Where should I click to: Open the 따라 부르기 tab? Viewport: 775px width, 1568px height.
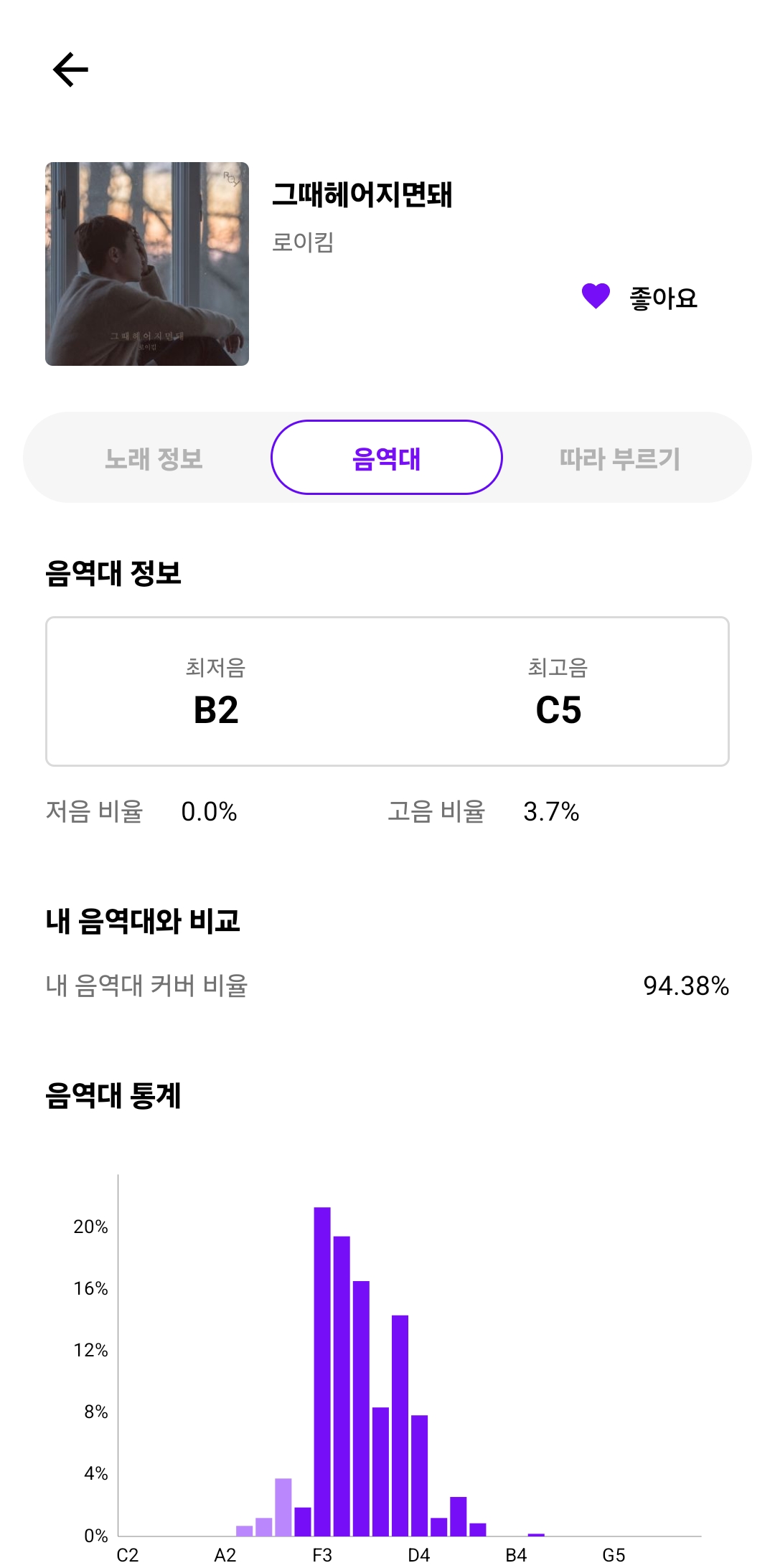click(x=619, y=458)
